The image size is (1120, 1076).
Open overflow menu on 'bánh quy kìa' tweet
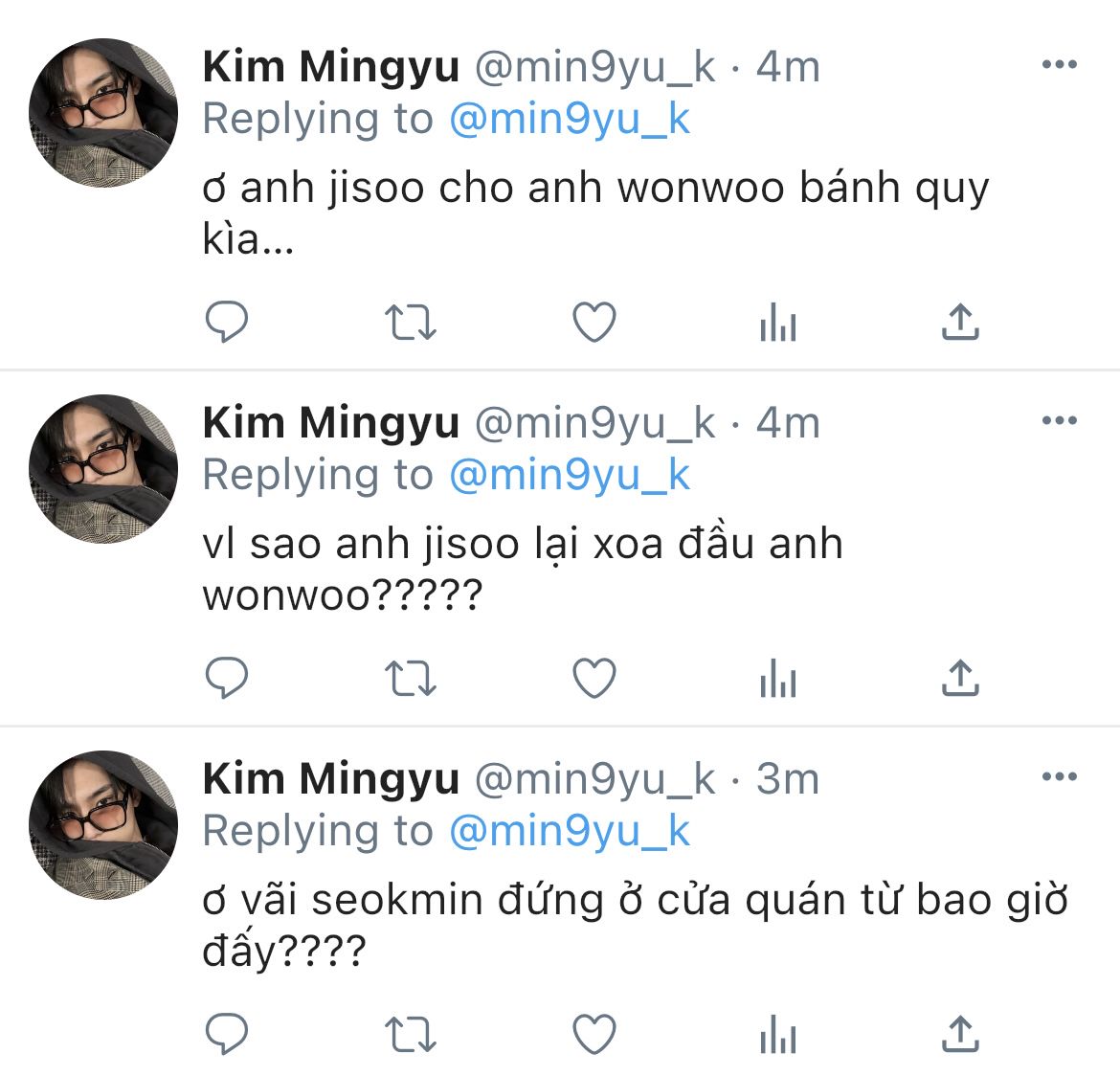click(1059, 65)
